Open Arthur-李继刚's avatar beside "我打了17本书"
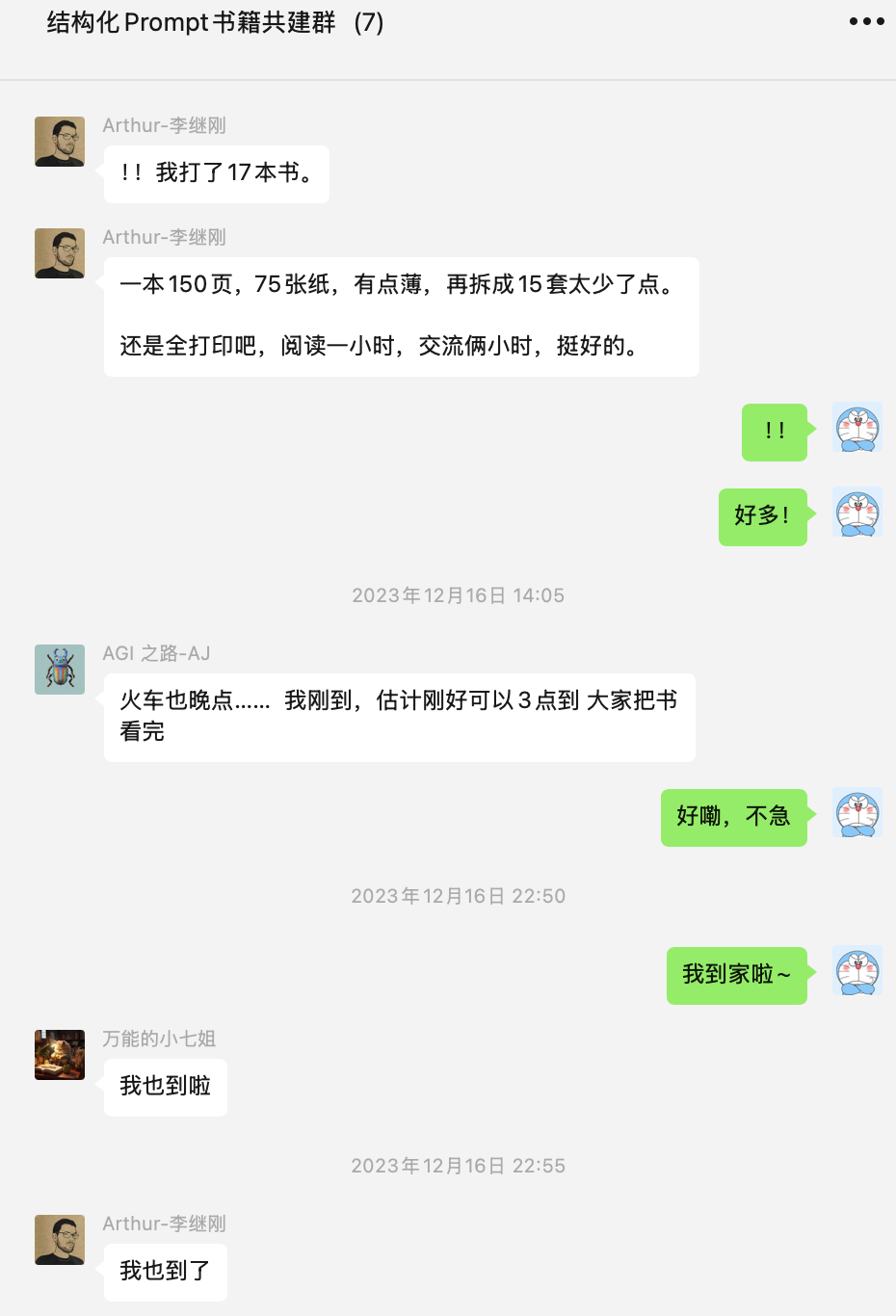The image size is (896, 1316). pos(60,142)
